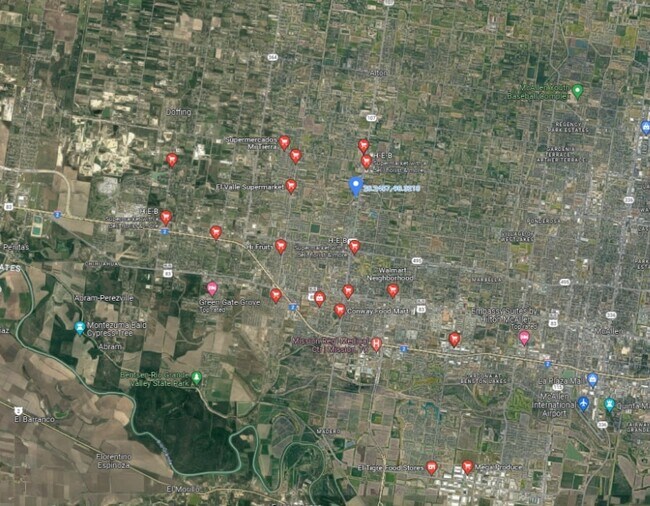
Task: Tap the Supermercados Mi Tierra pin
Action: 284,142
